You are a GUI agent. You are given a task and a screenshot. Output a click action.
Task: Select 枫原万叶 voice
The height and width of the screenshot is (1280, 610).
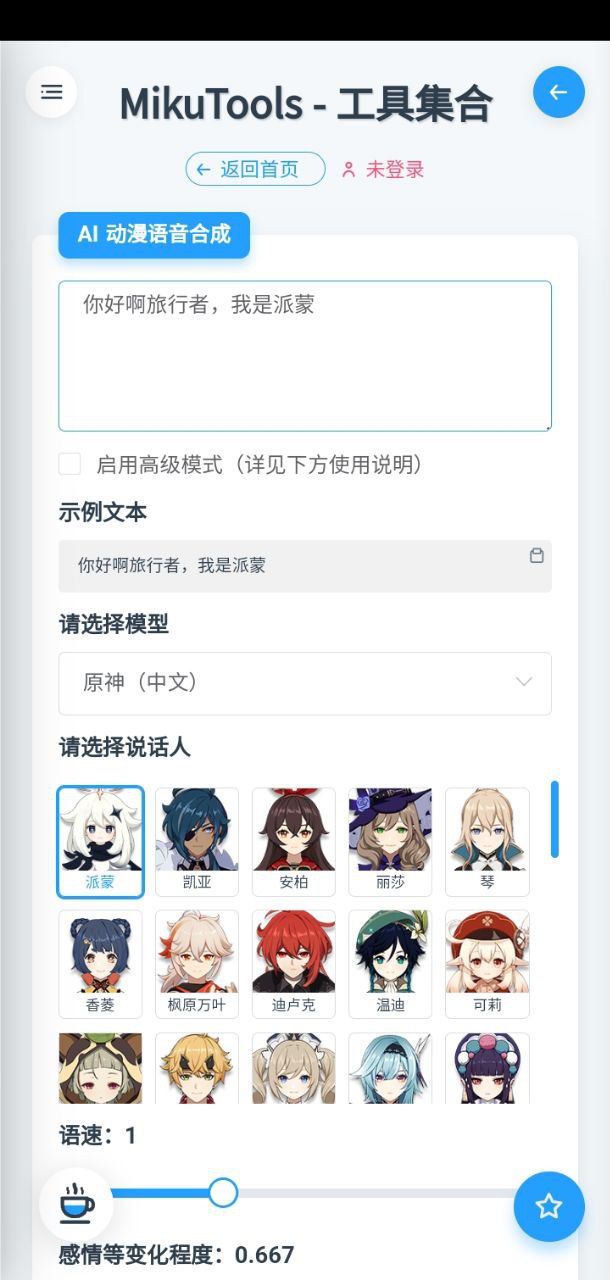point(197,964)
